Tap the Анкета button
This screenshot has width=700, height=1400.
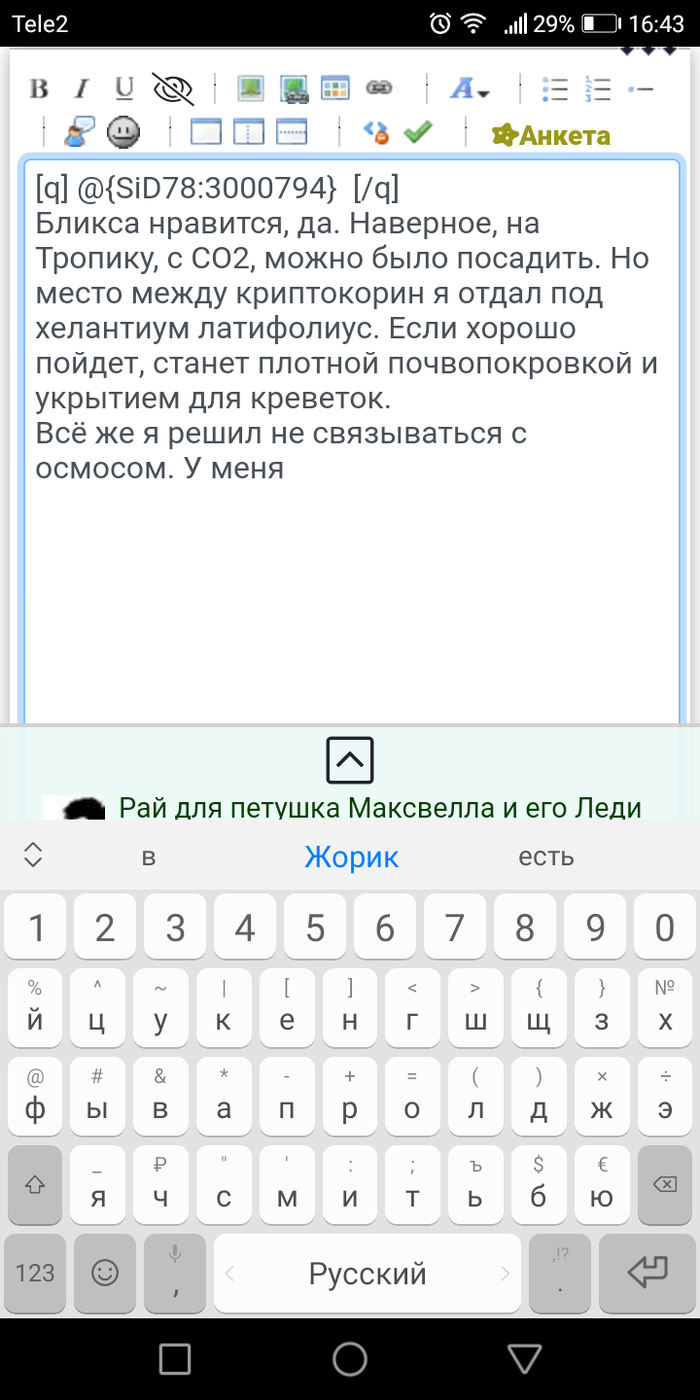(552, 134)
